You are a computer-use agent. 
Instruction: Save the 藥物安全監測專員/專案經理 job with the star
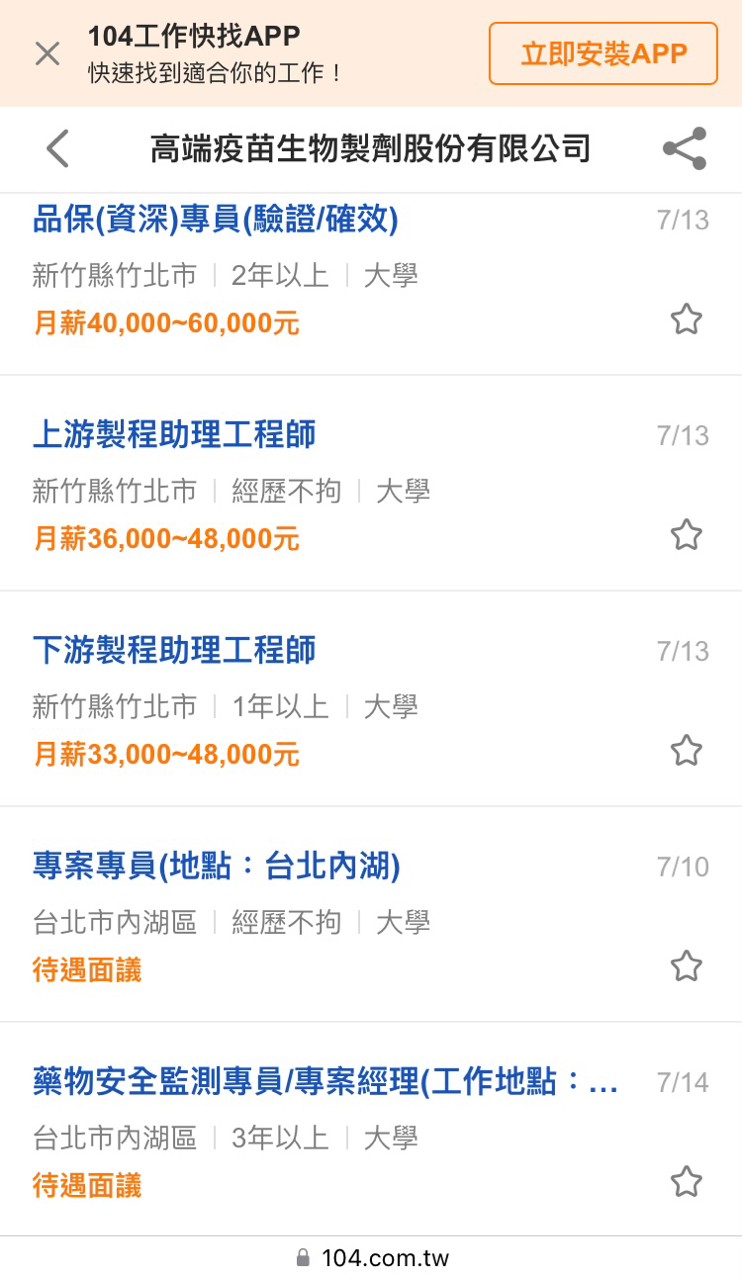686,1182
